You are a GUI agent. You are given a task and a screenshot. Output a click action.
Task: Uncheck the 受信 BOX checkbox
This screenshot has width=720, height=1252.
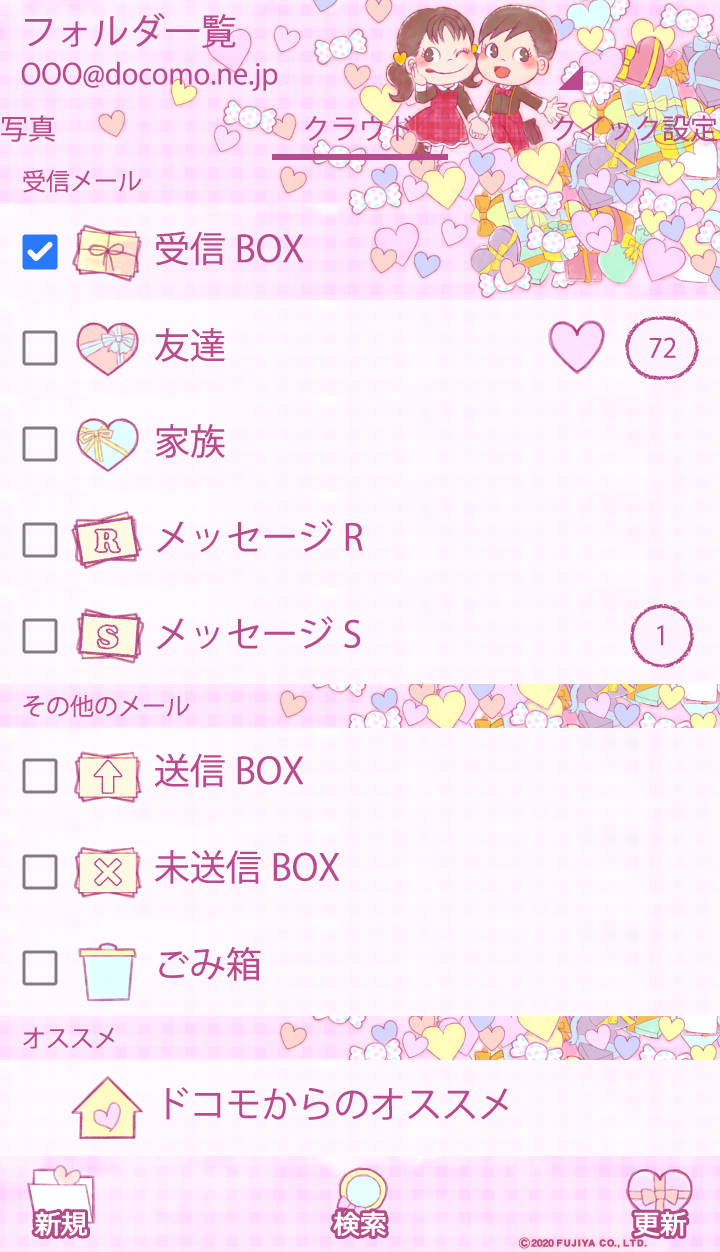click(x=40, y=252)
